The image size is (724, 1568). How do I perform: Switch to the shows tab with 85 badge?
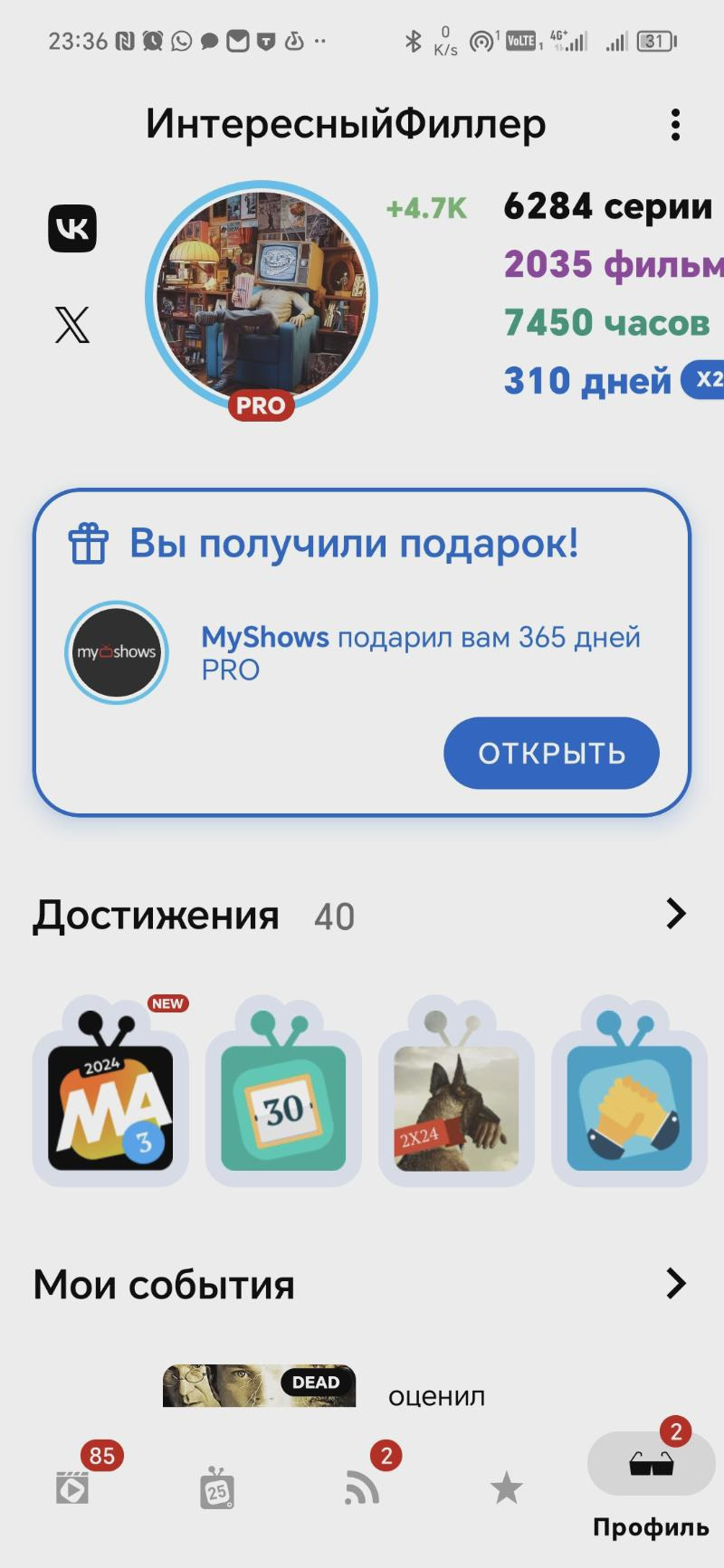(x=72, y=1487)
